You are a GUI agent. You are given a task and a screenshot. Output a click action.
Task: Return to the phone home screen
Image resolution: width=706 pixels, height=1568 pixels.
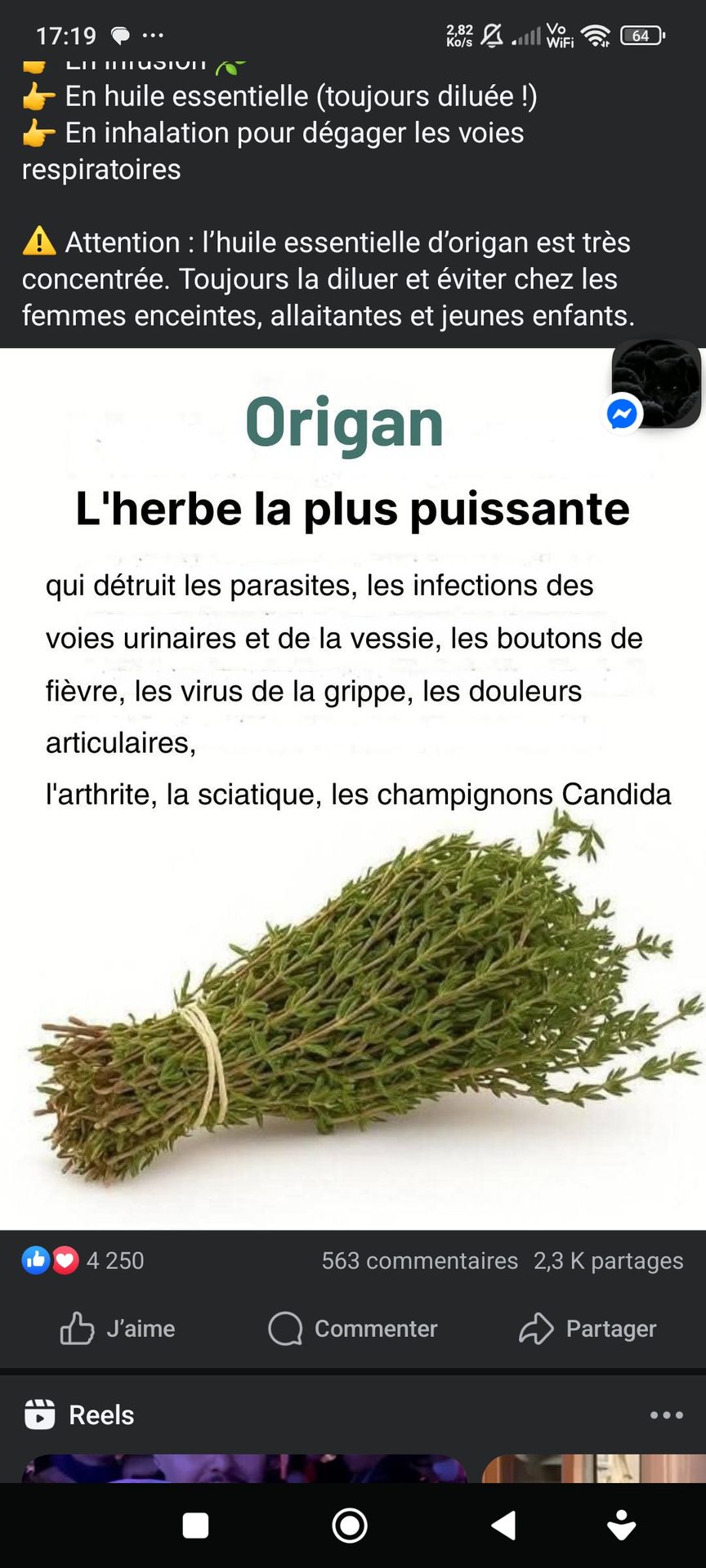(x=350, y=1526)
